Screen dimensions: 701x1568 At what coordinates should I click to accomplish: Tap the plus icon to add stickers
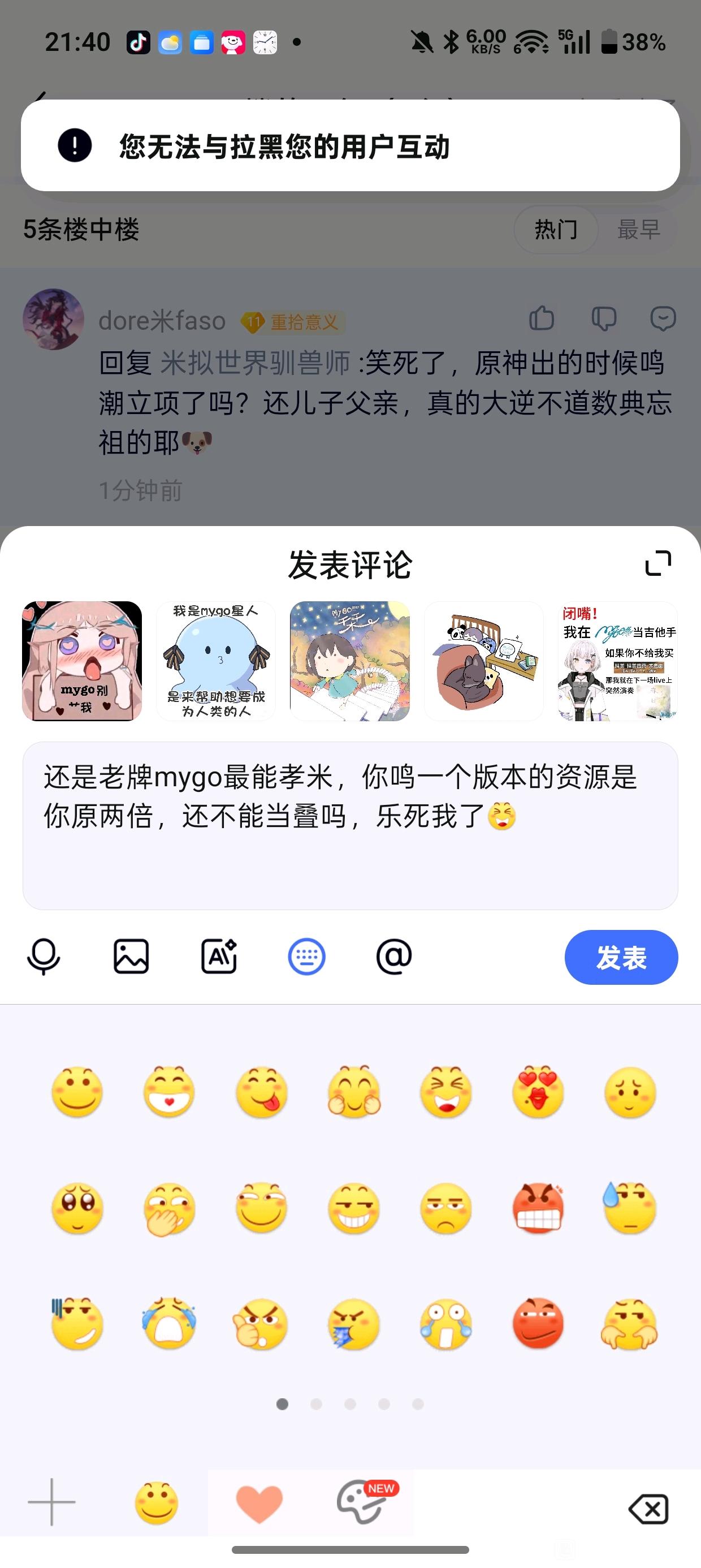pyautogui.click(x=51, y=1502)
